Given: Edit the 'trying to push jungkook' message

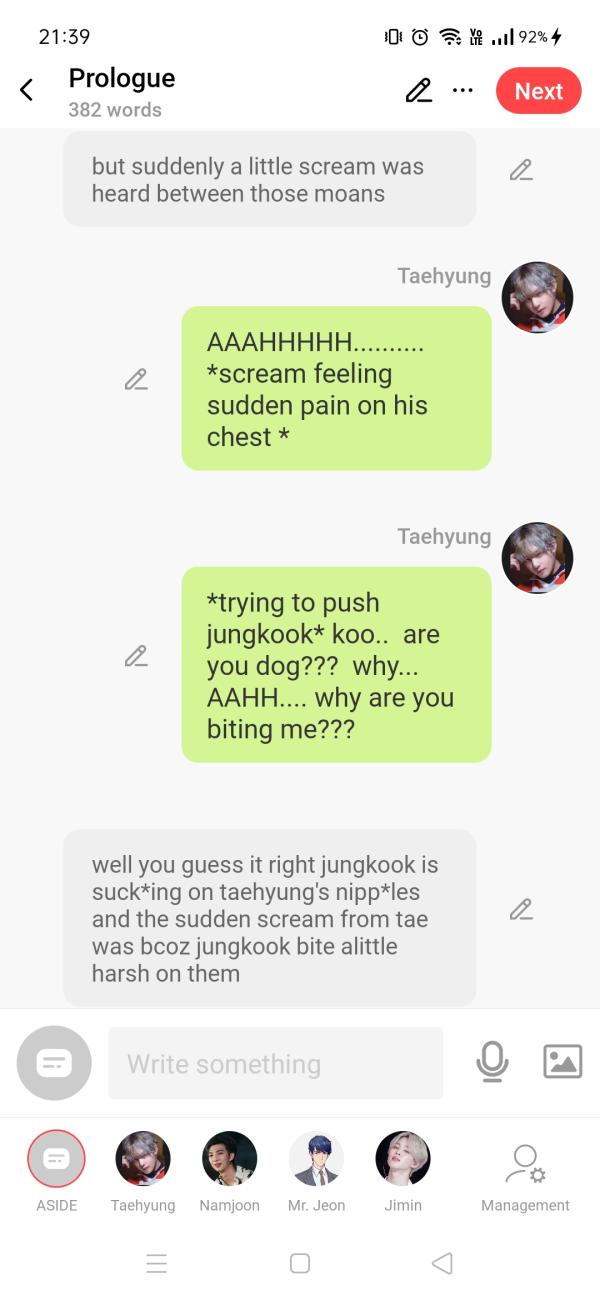Looking at the screenshot, I should coord(136,657).
